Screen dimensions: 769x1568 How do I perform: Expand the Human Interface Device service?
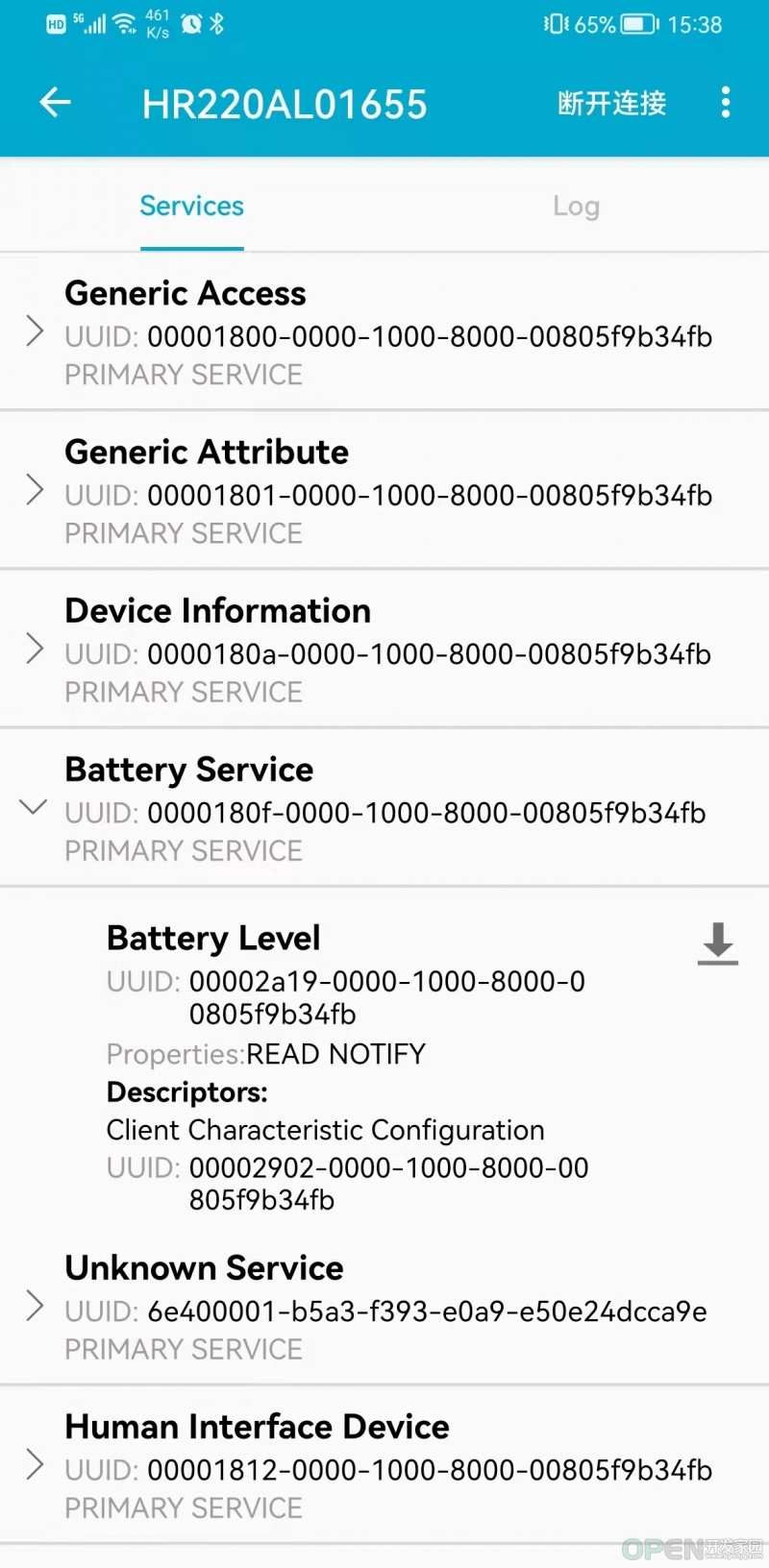384,1465
